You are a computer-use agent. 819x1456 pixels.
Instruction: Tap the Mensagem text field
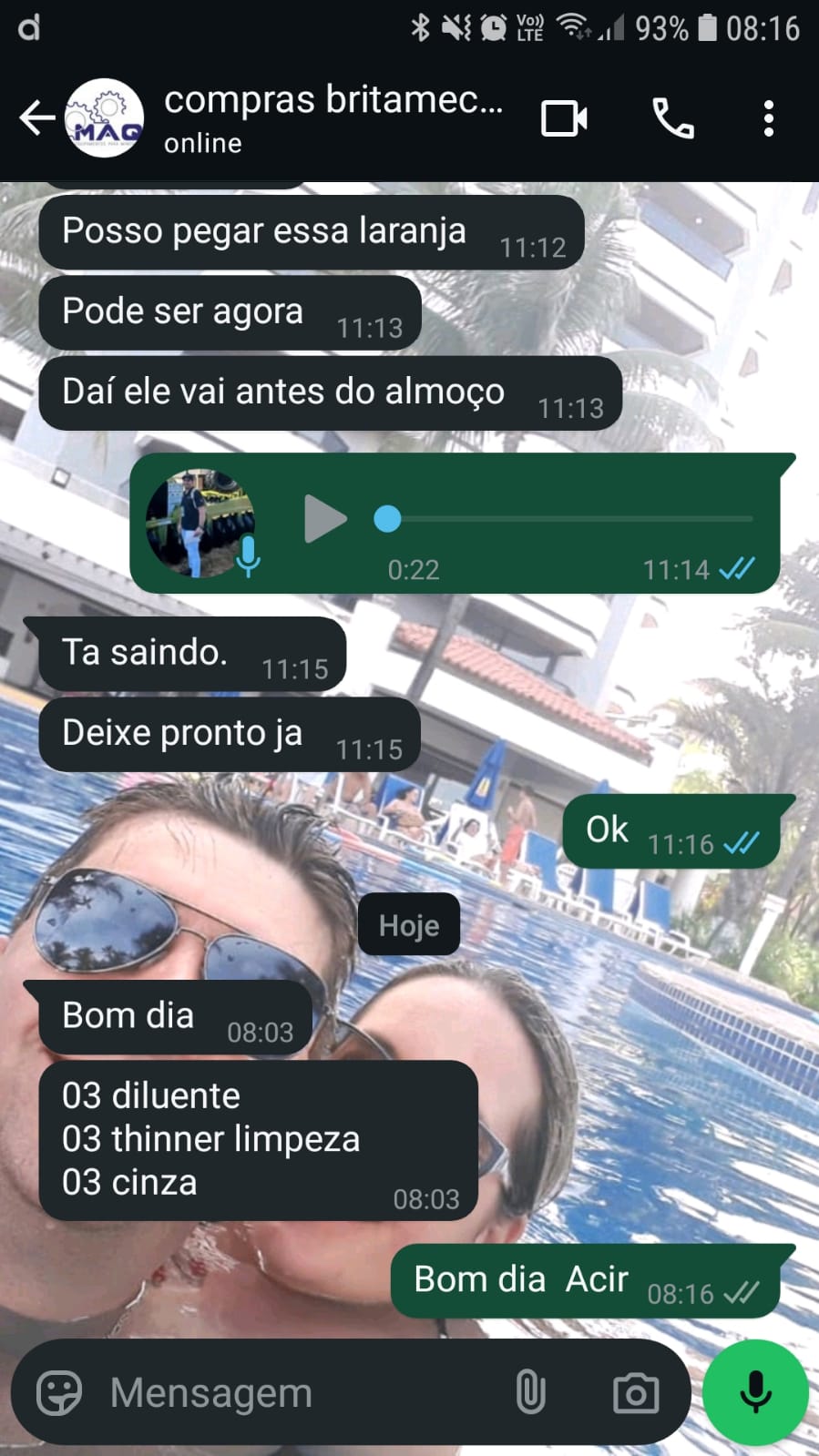(x=301, y=1393)
